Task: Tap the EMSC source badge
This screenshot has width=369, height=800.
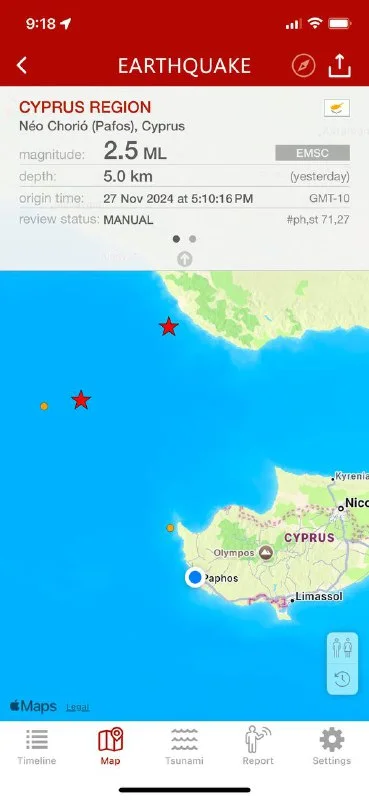Action: (312, 153)
